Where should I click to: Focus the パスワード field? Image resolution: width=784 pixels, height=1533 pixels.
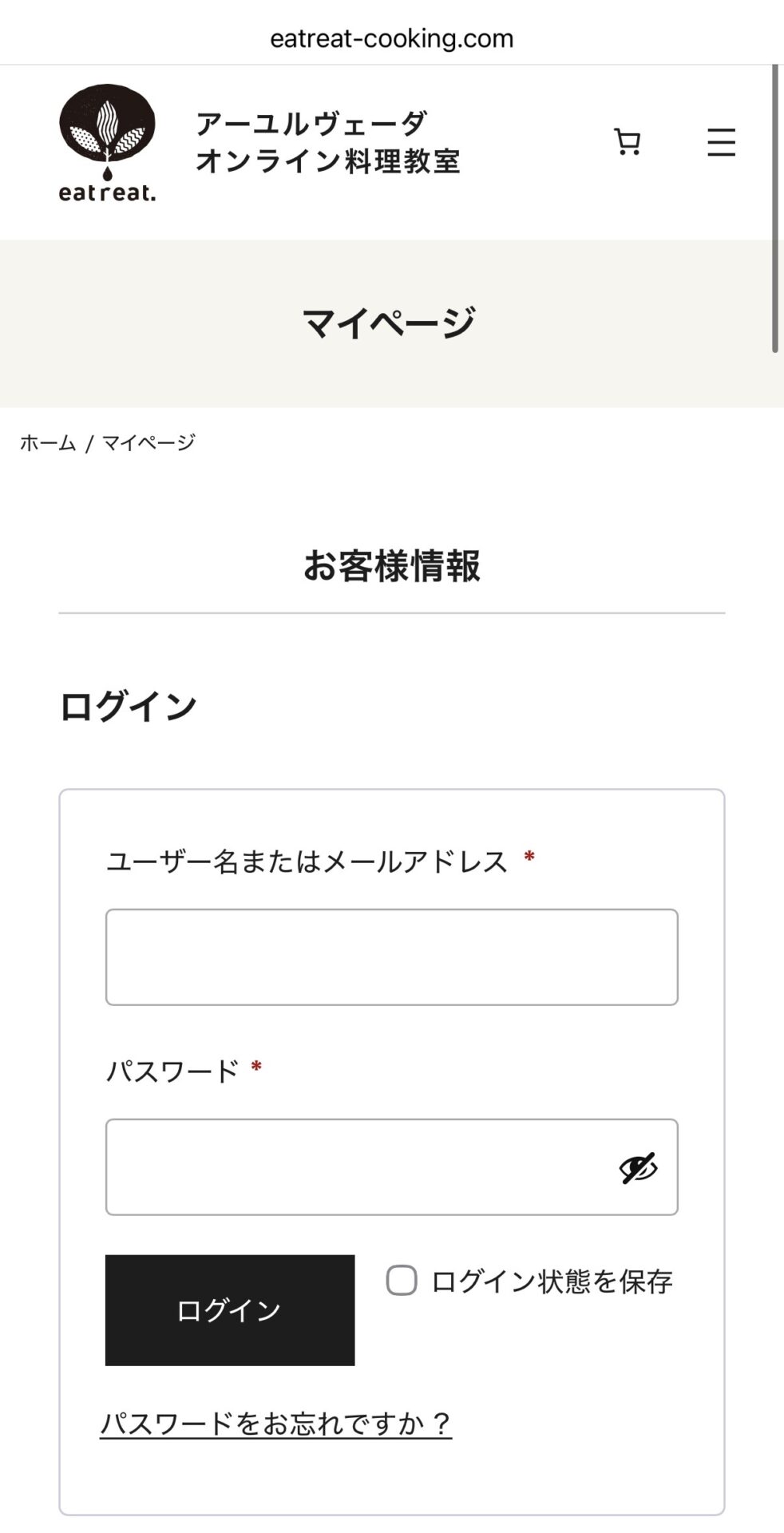pyautogui.click(x=359, y=1167)
